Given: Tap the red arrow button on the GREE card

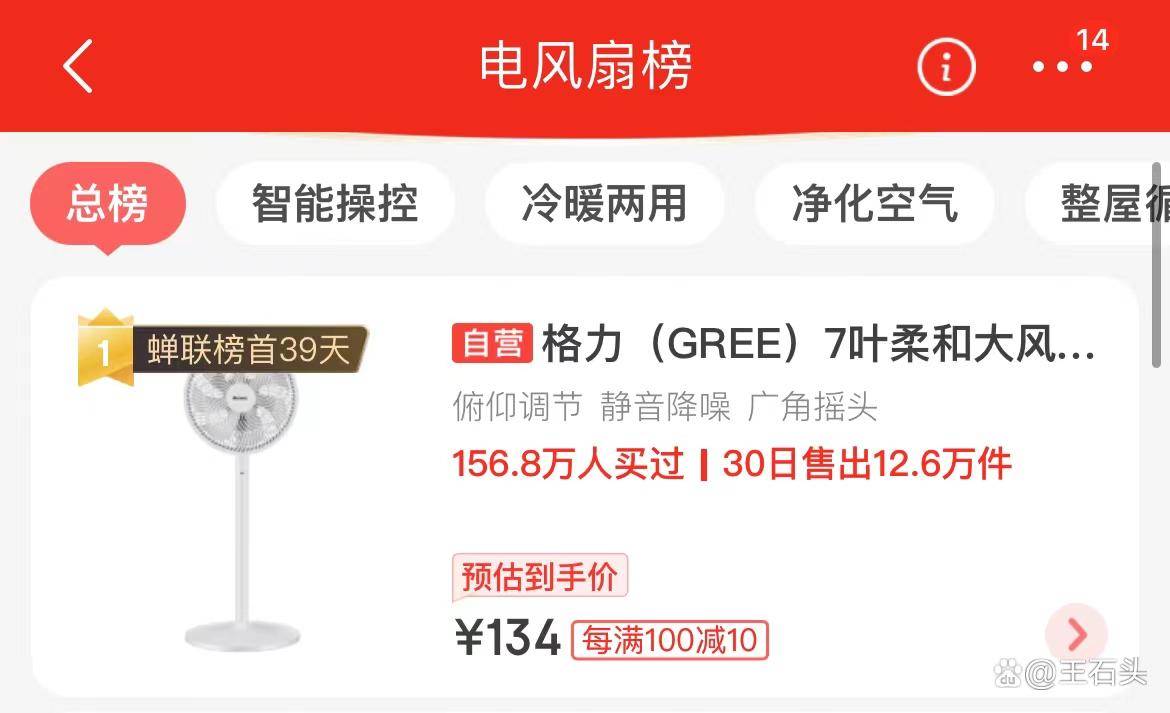Looking at the screenshot, I should 1077,634.
